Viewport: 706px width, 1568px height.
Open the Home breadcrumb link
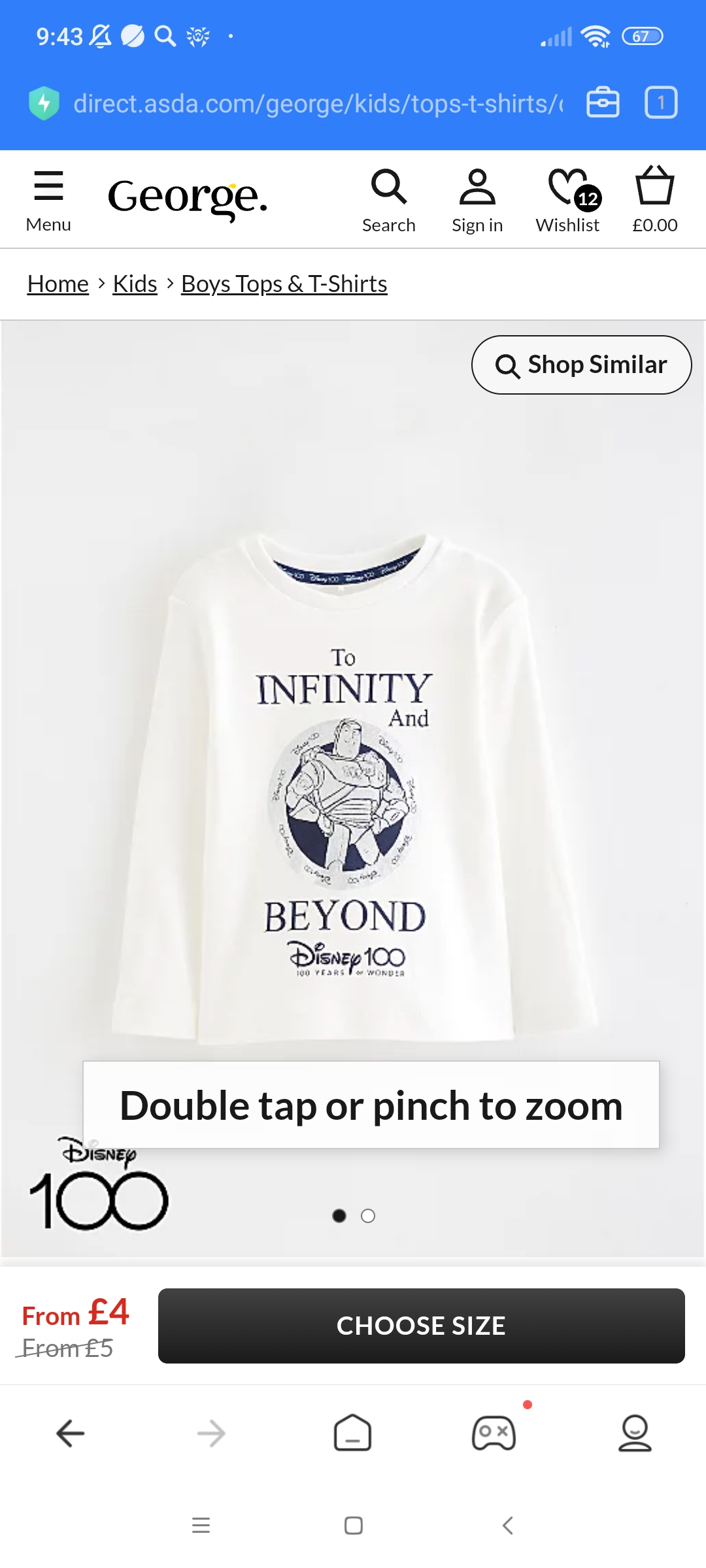[x=58, y=284]
